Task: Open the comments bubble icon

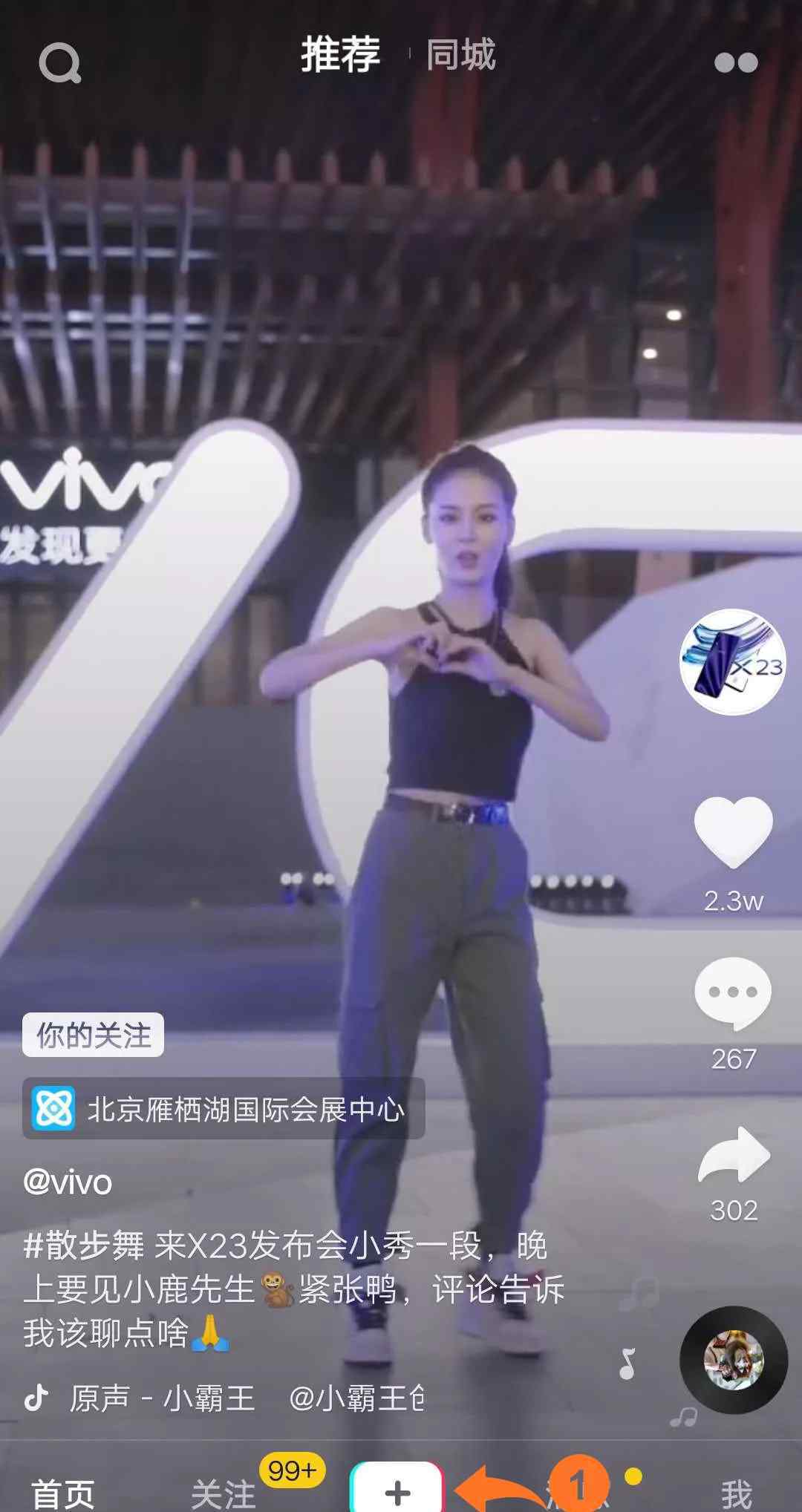Action: pos(733,993)
